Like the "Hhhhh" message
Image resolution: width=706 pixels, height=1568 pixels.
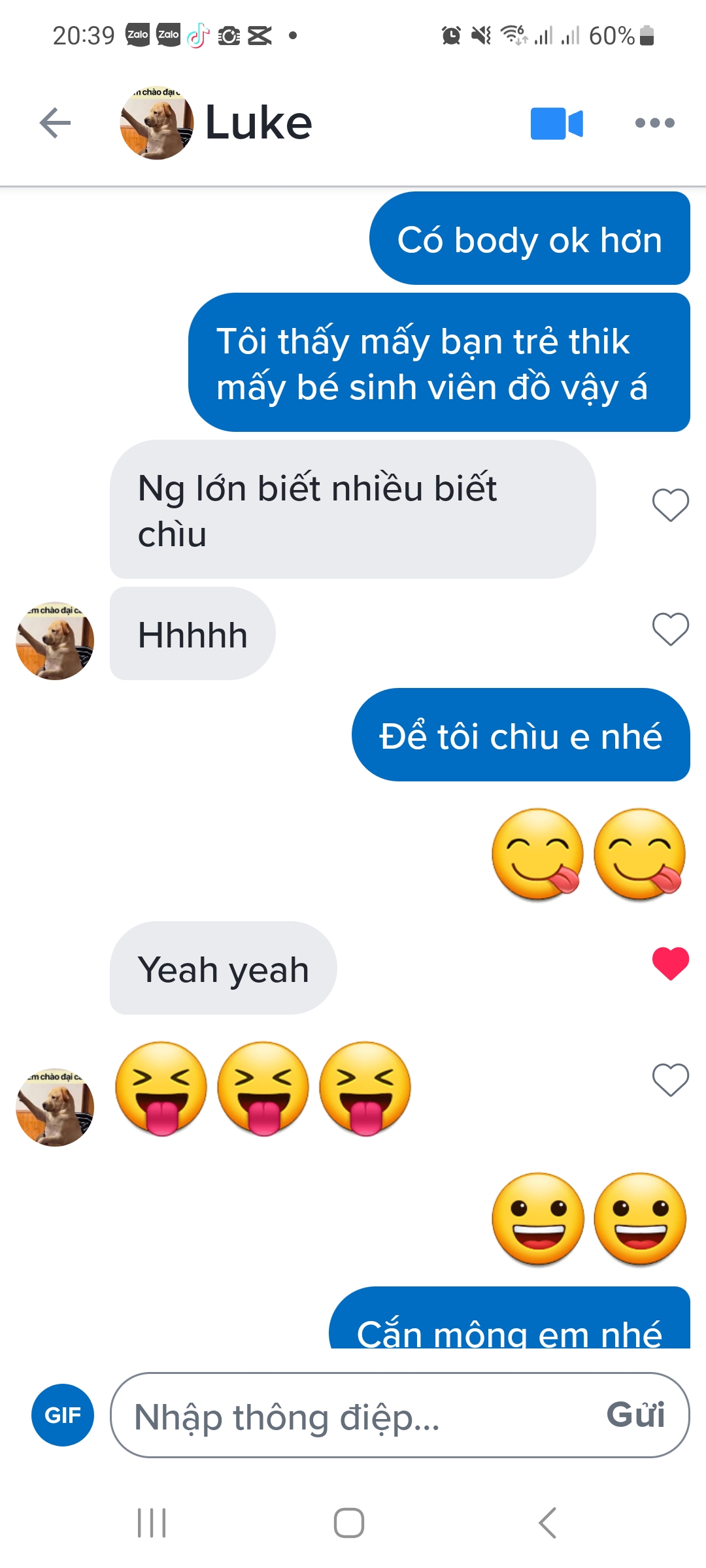pyautogui.click(x=670, y=629)
